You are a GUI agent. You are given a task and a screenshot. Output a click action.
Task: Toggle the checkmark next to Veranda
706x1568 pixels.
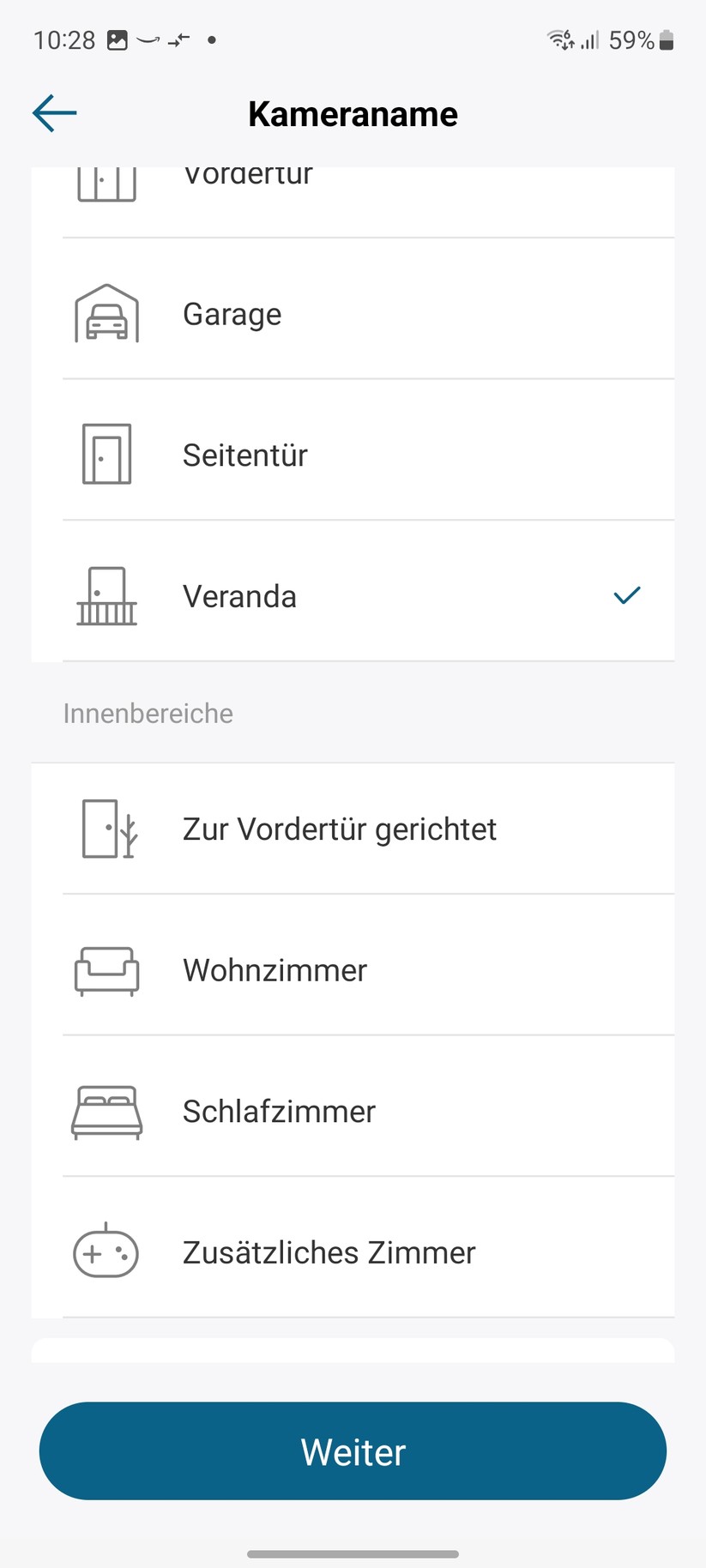(x=626, y=595)
